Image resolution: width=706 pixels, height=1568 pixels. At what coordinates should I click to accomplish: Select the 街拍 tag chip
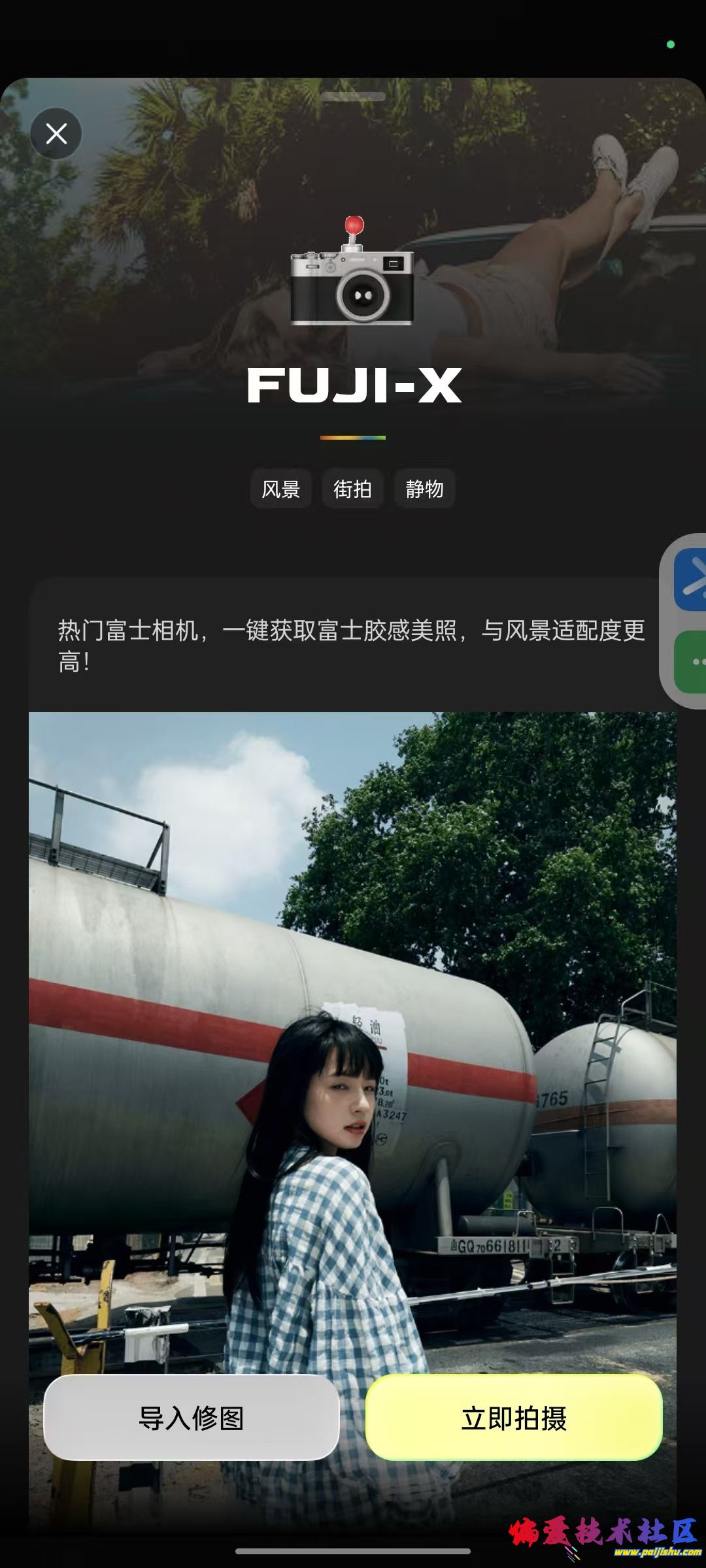click(x=353, y=489)
